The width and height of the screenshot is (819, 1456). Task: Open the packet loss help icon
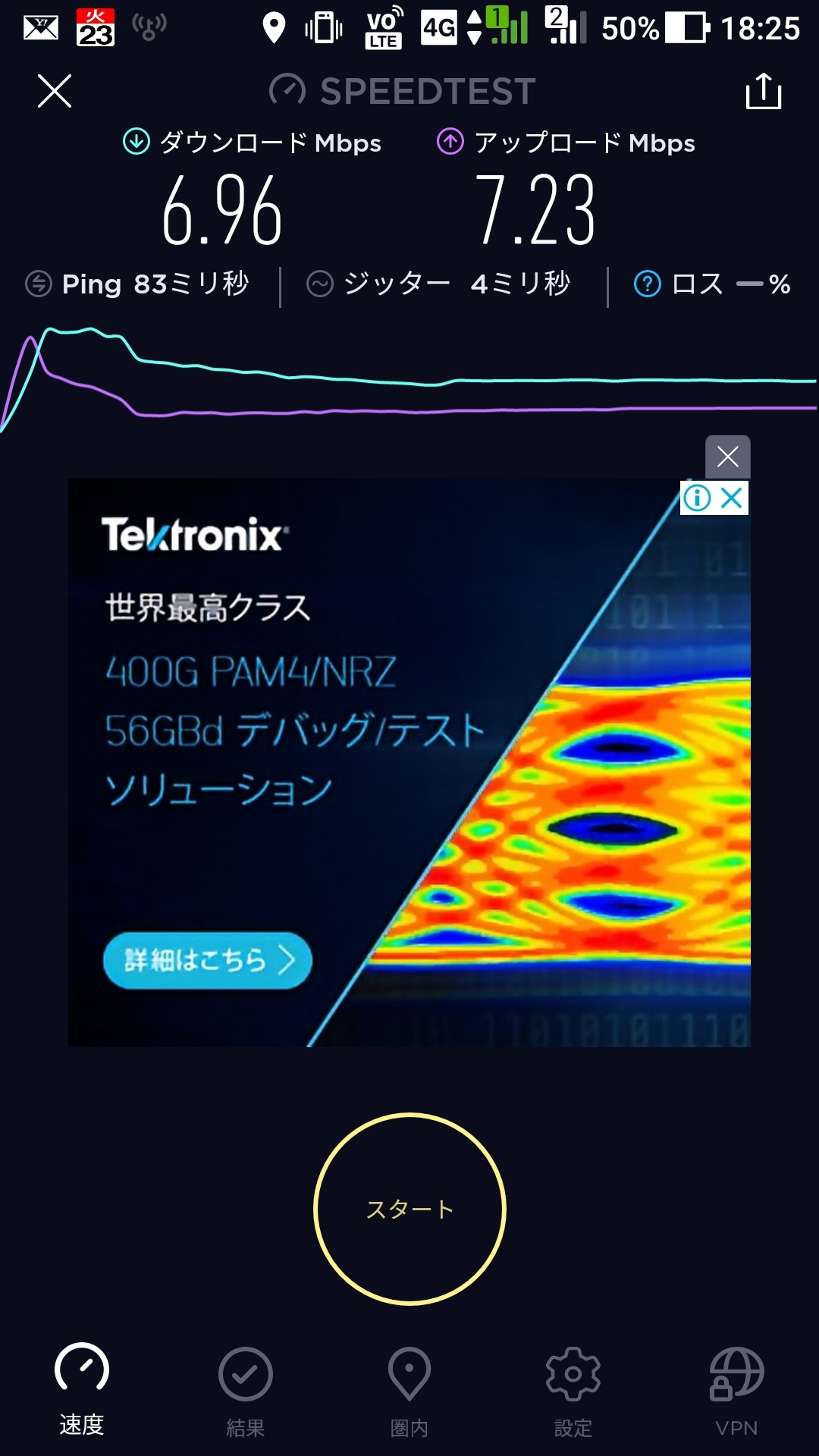coord(647,284)
